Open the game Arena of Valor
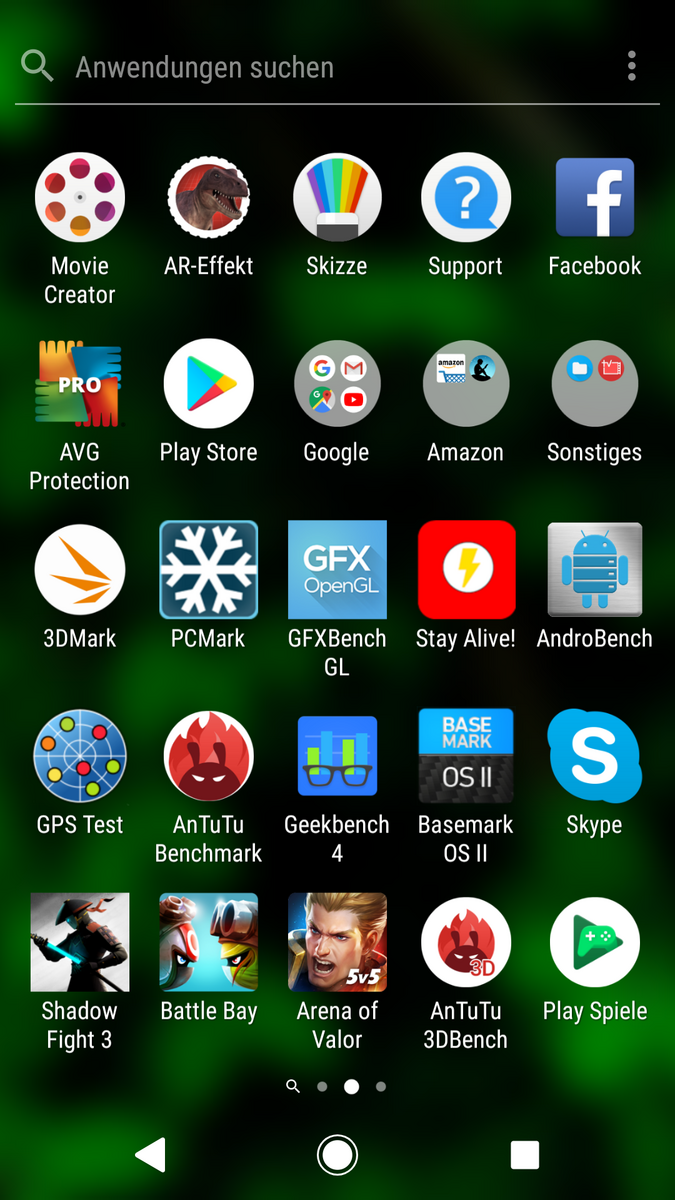675x1200 pixels. pos(337,942)
